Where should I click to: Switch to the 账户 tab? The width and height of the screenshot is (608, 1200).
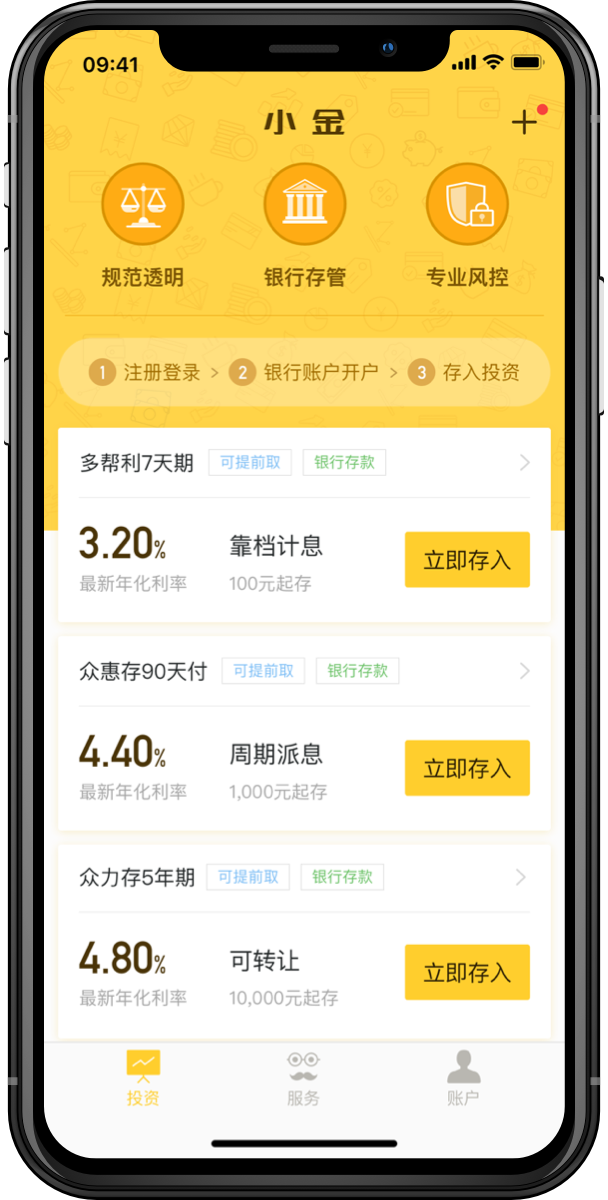coord(463,1077)
